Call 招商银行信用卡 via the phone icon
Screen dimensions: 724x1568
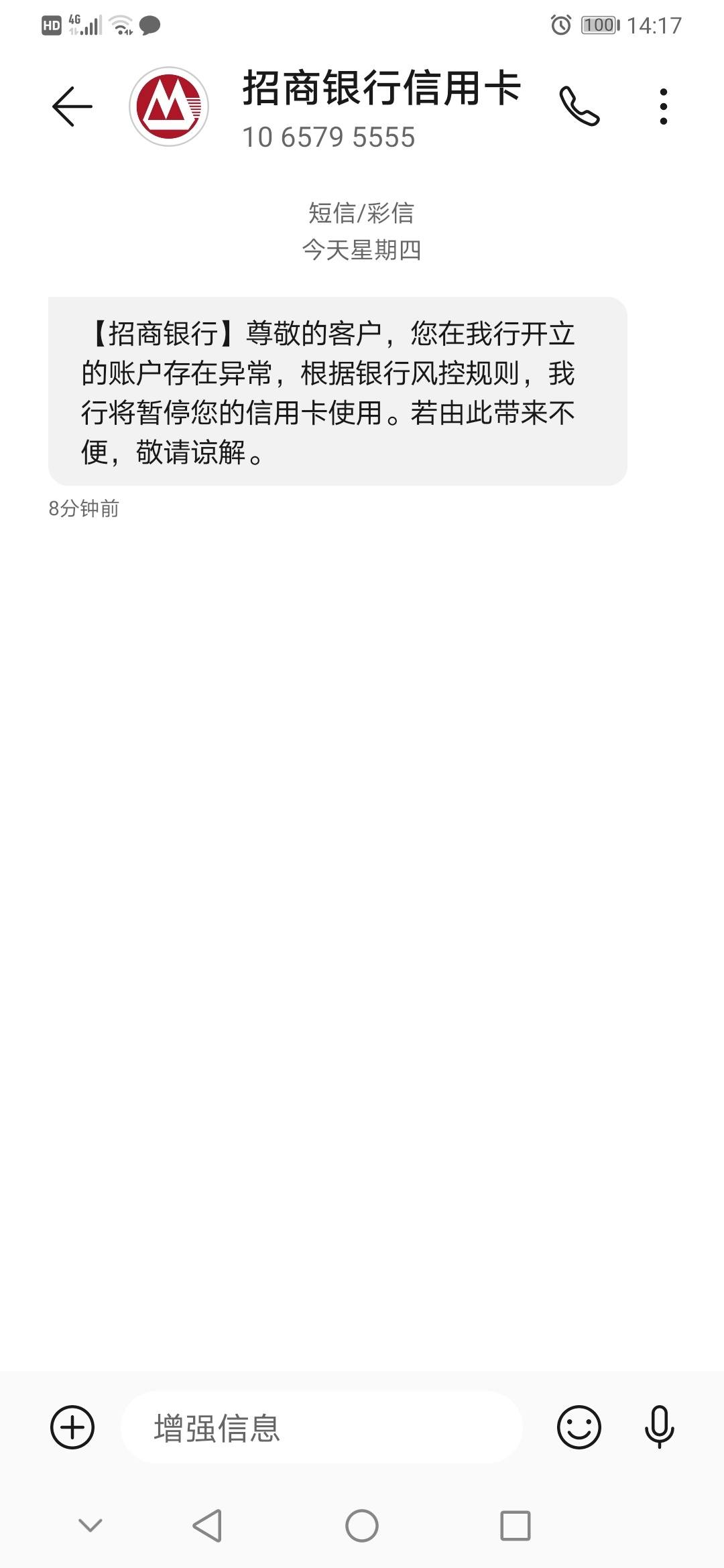click(x=579, y=107)
